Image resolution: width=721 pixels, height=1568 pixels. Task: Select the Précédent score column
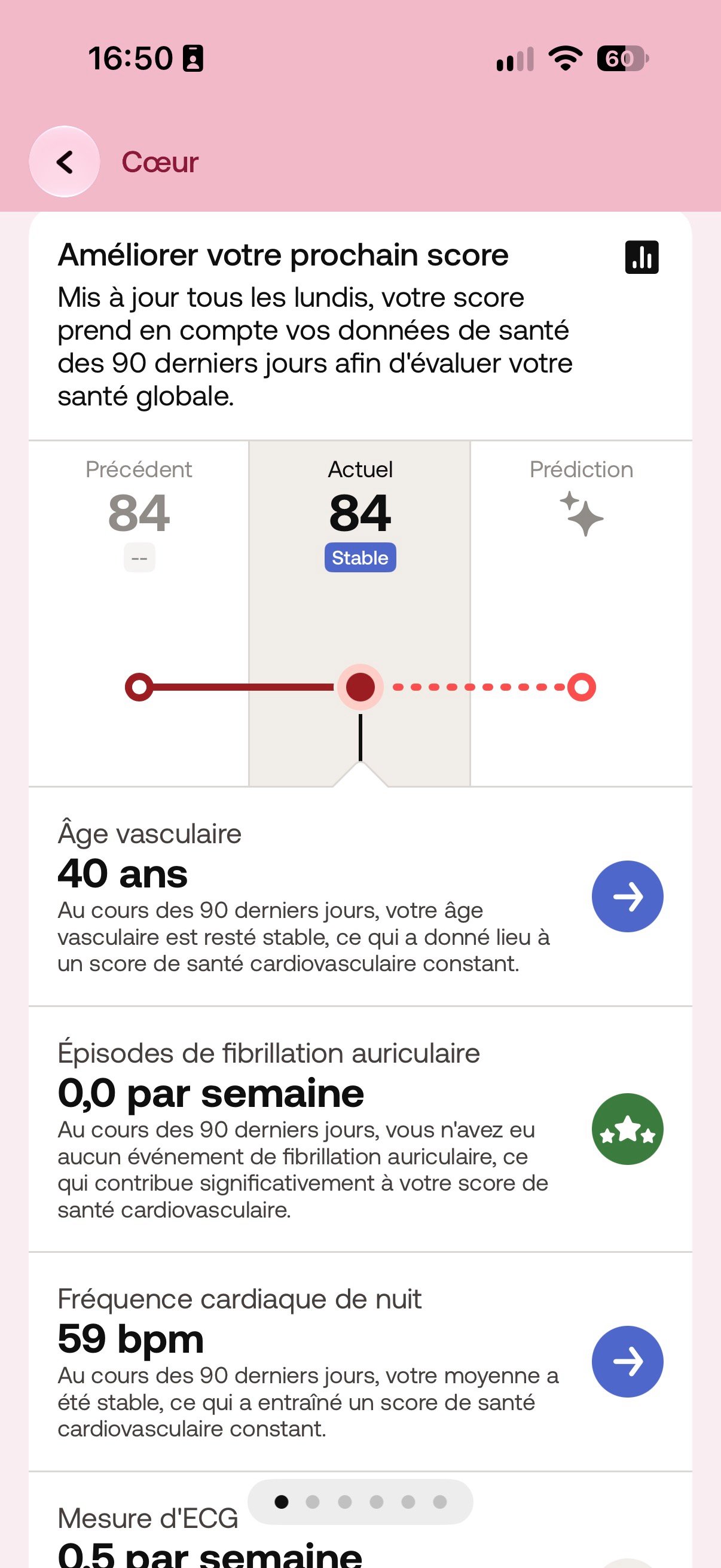(139, 614)
